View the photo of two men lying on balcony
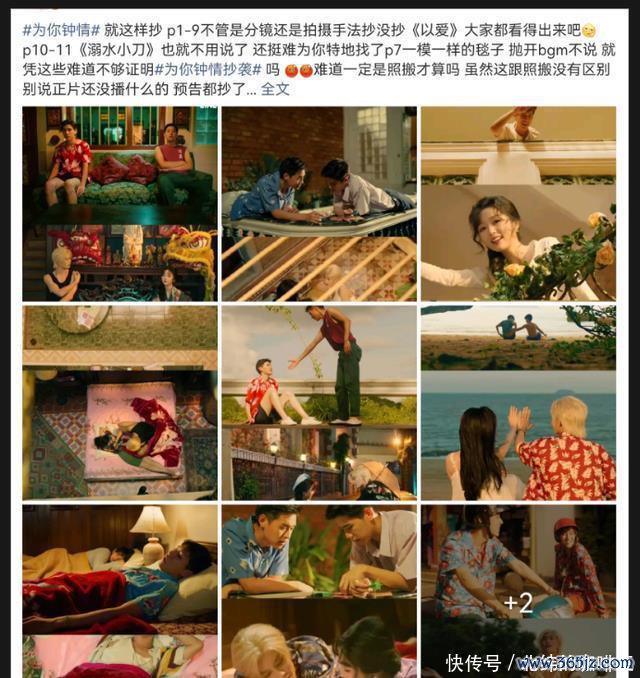The width and height of the screenshot is (640, 678). click(318, 203)
